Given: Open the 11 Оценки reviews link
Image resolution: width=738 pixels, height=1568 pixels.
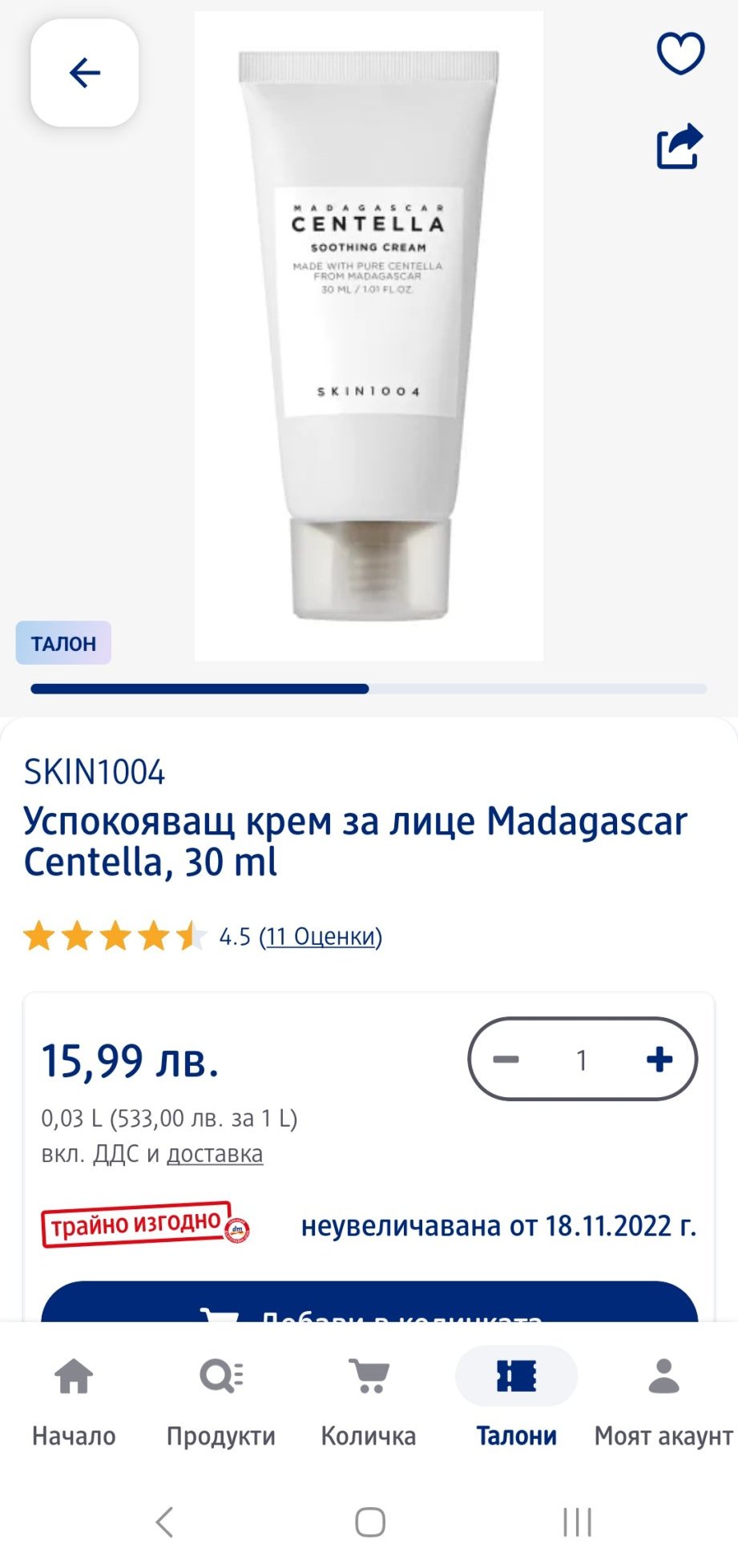Looking at the screenshot, I should (321, 936).
